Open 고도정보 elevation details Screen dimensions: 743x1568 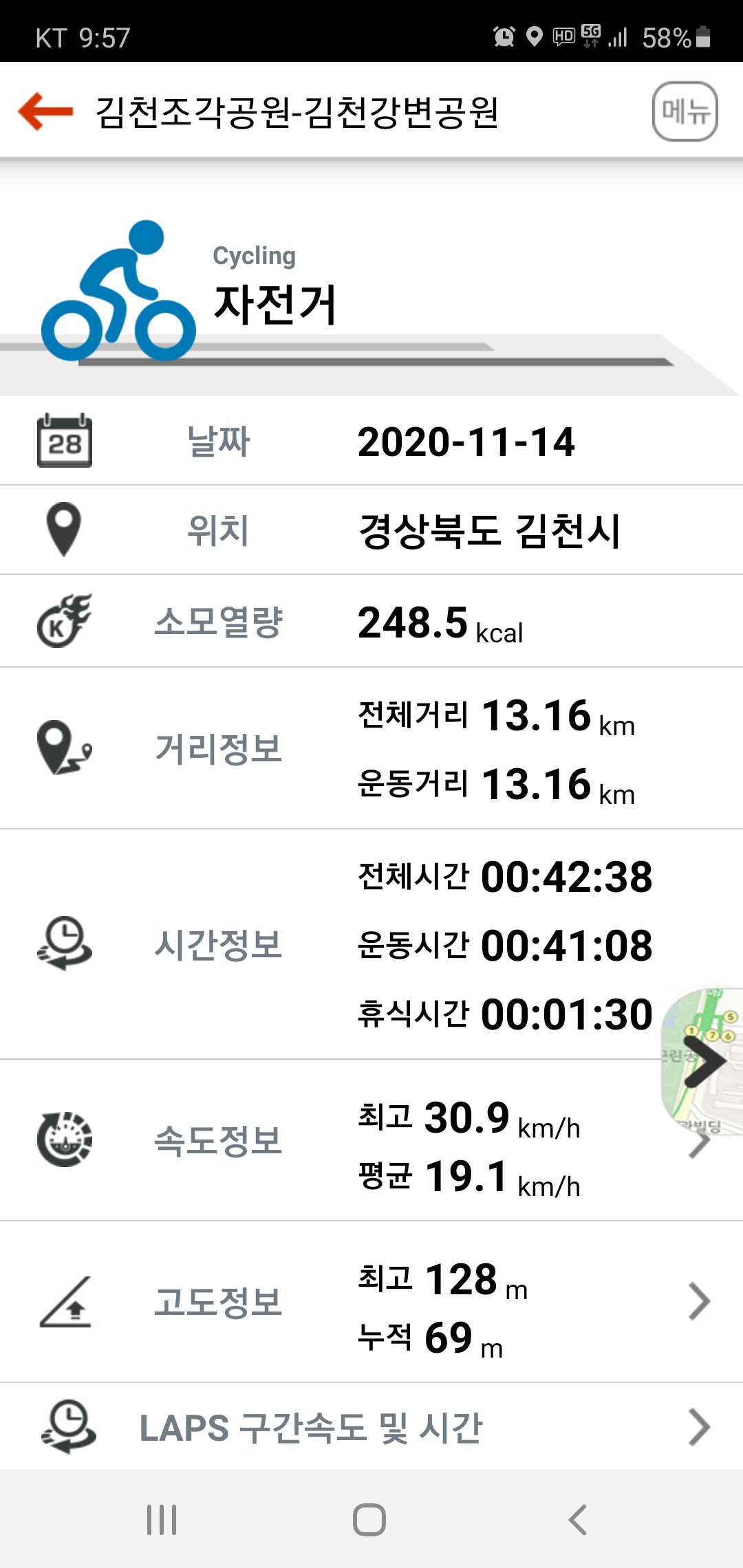(x=371, y=1302)
